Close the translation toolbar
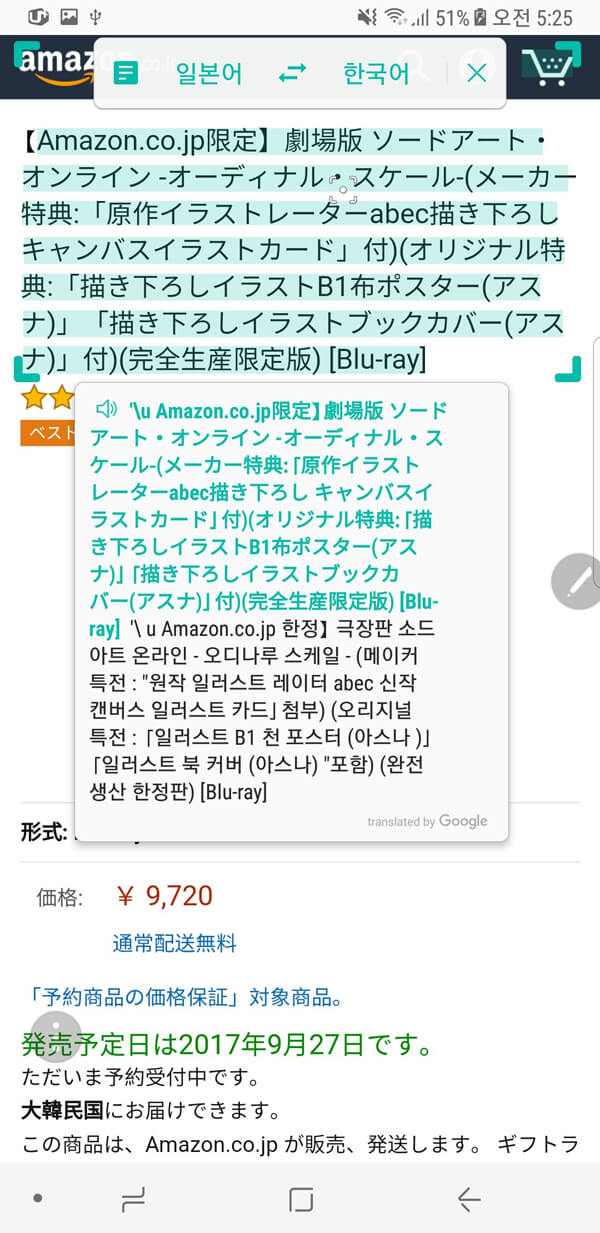The image size is (600, 1233). (477, 72)
